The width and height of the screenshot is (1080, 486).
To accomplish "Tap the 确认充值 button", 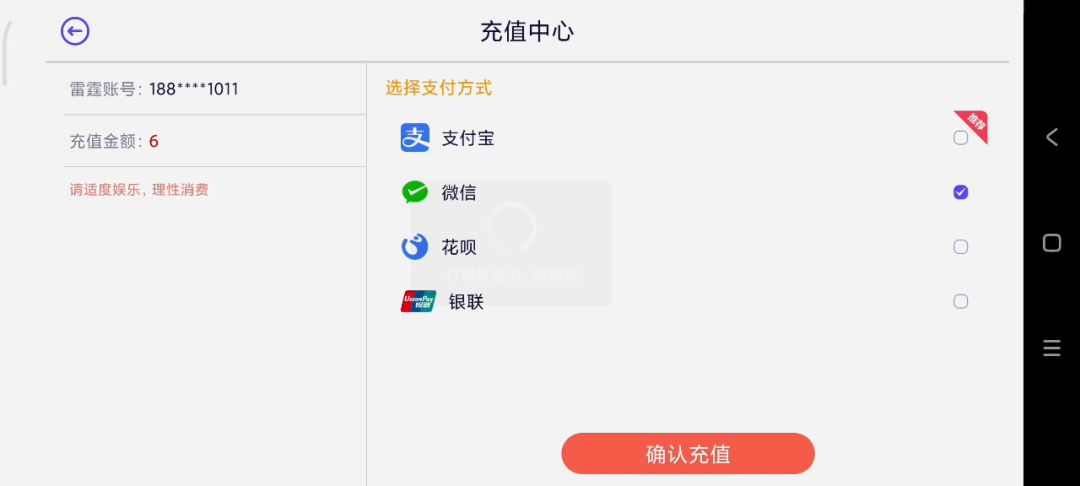I will 688,454.
